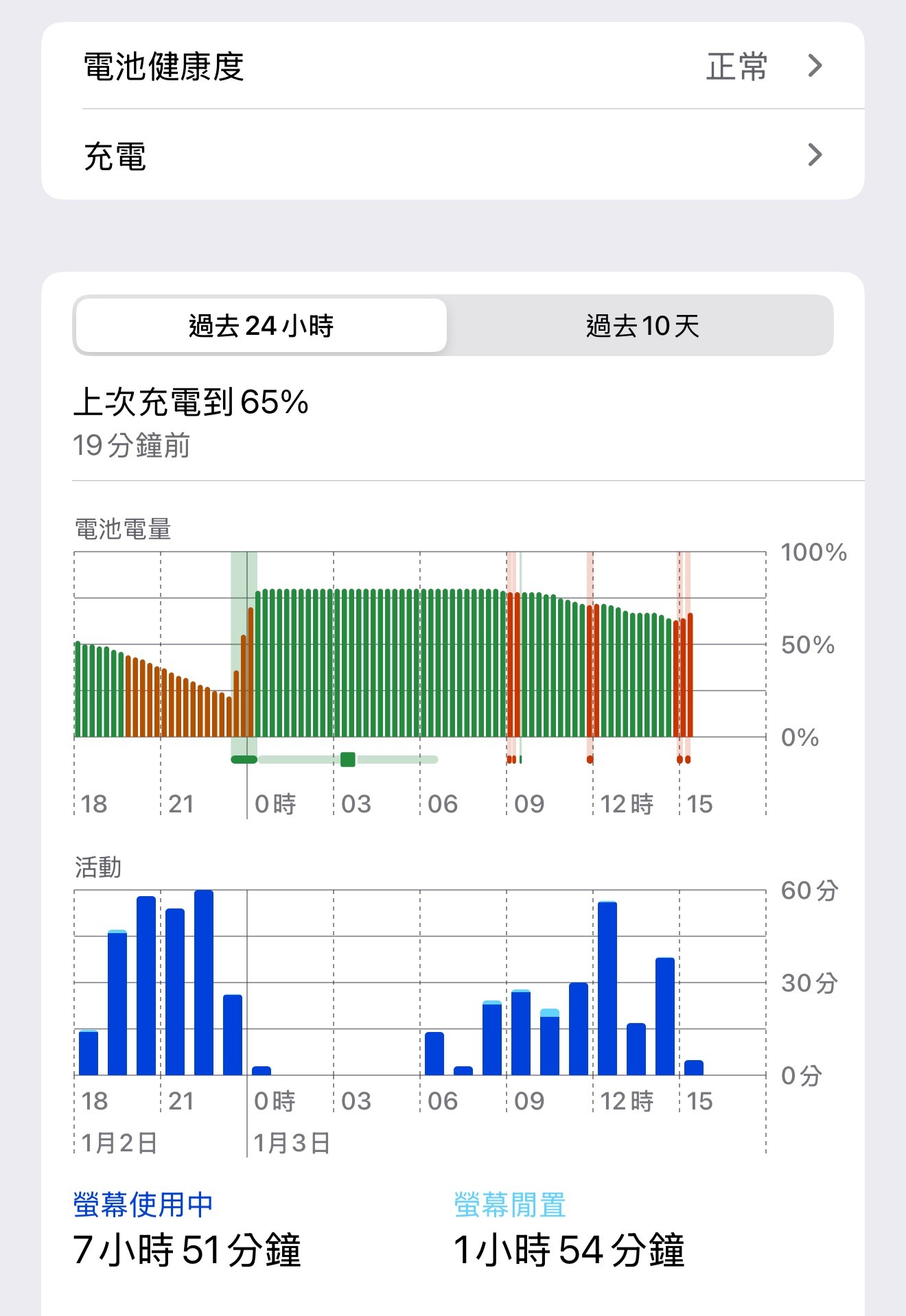Open the 充電 settings row

452,155
